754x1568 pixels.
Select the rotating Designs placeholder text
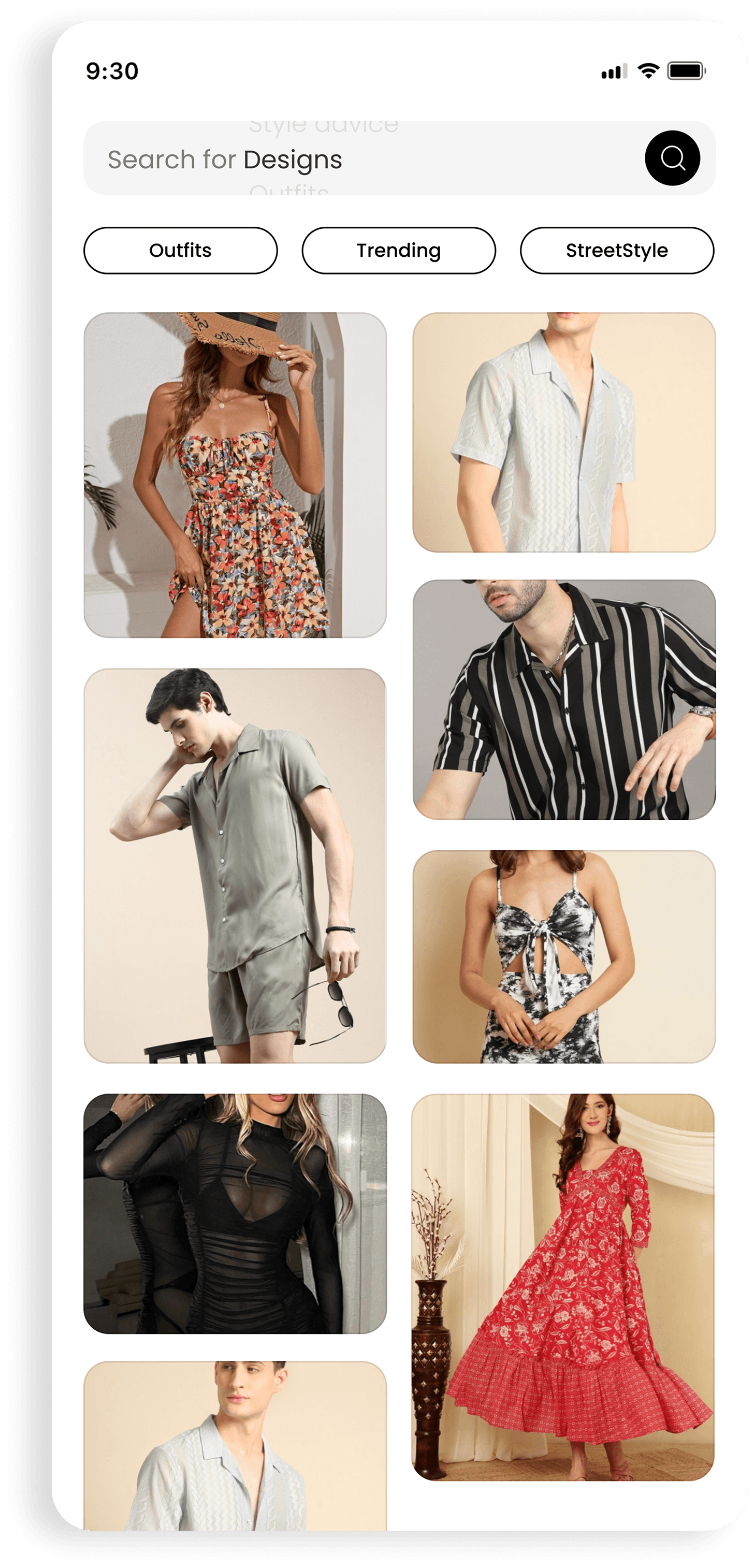(x=293, y=159)
